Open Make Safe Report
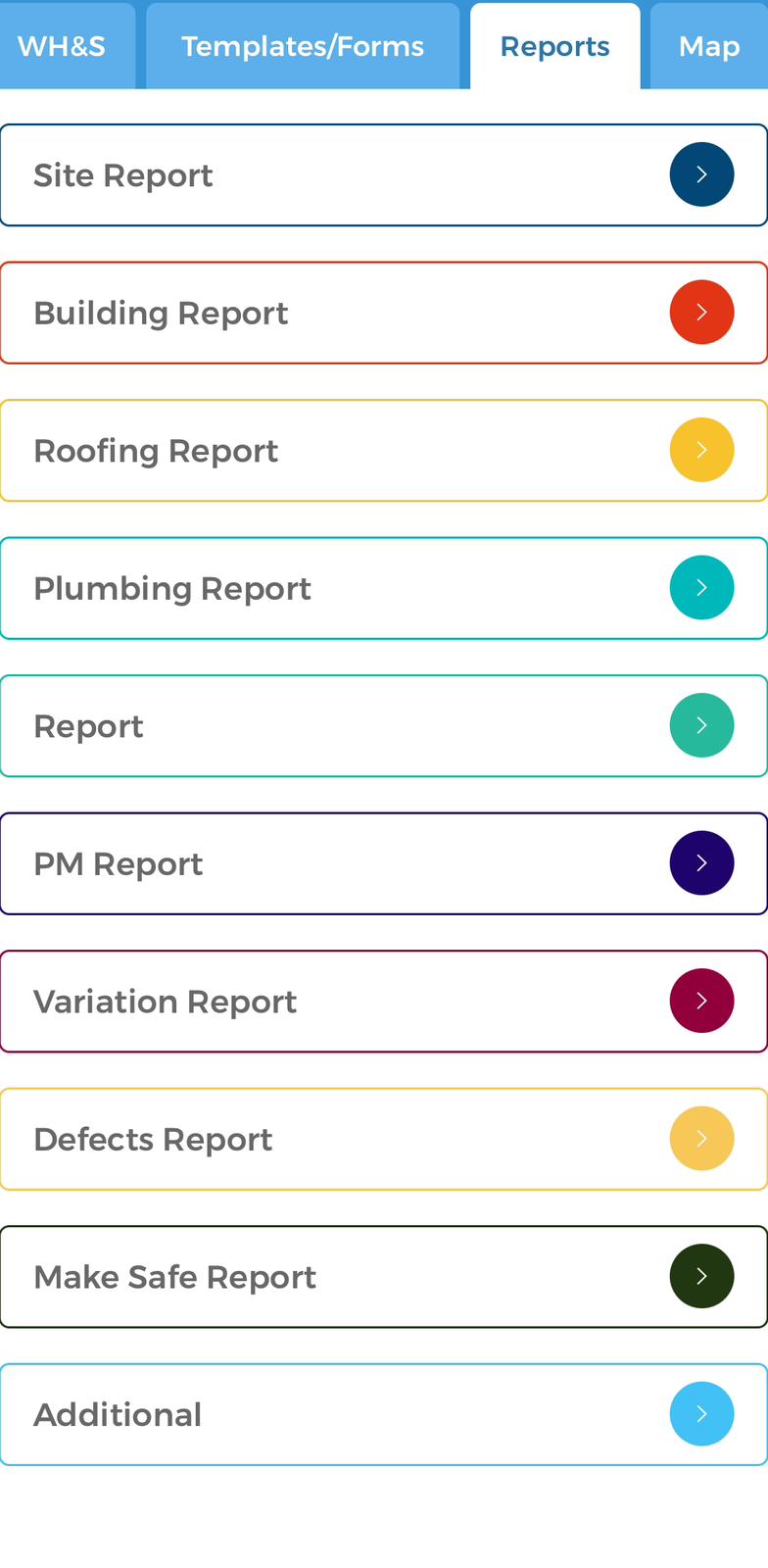This screenshot has height=1568, width=768. [x=383, y=1277]
